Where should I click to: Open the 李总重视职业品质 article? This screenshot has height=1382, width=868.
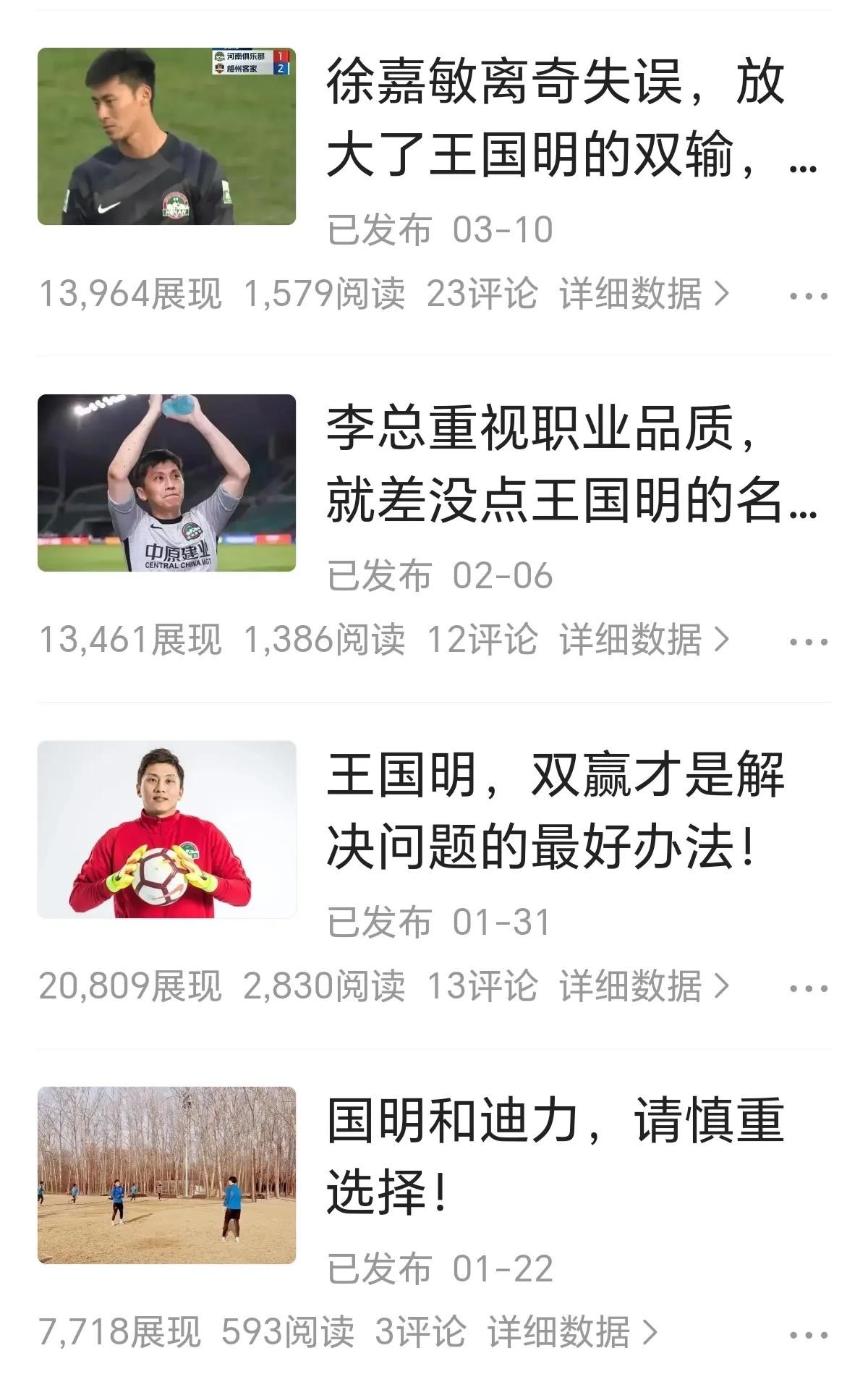coord(570,464)
